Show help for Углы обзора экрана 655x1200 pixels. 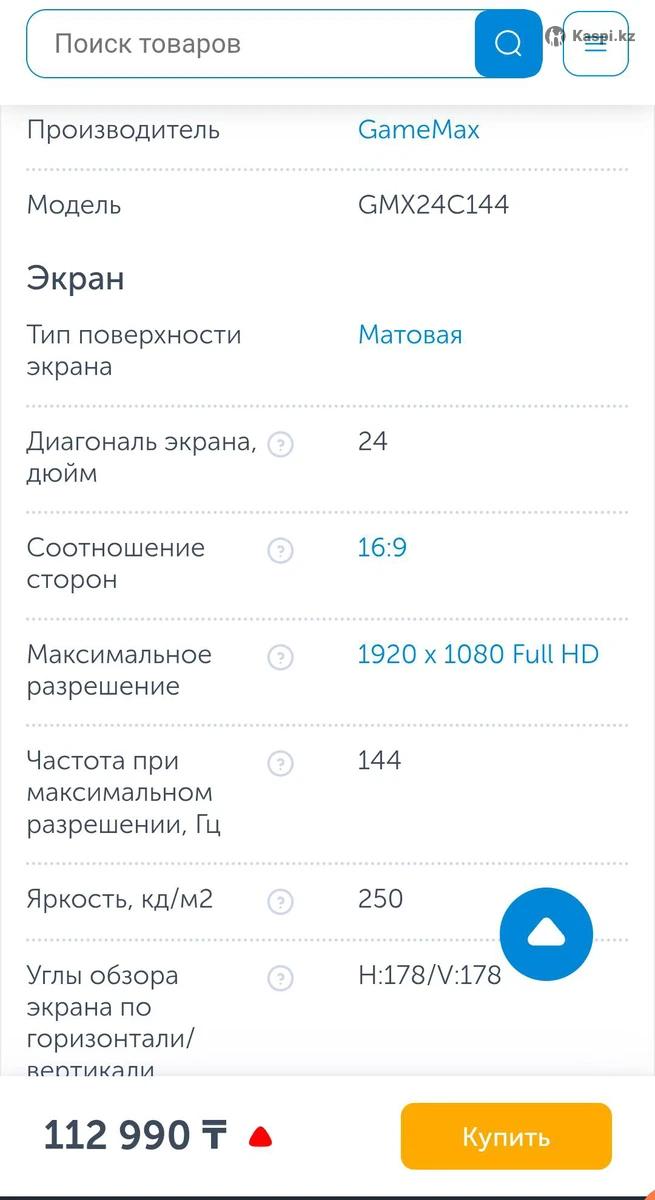281,977
